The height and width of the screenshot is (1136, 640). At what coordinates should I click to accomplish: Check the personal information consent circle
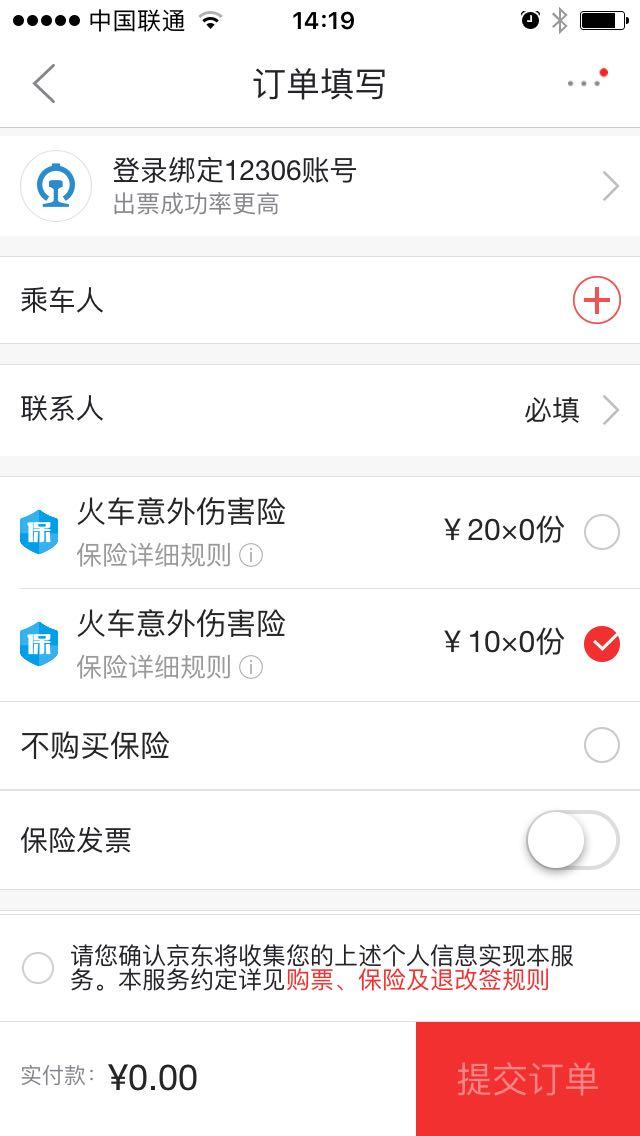click(38, 968)
